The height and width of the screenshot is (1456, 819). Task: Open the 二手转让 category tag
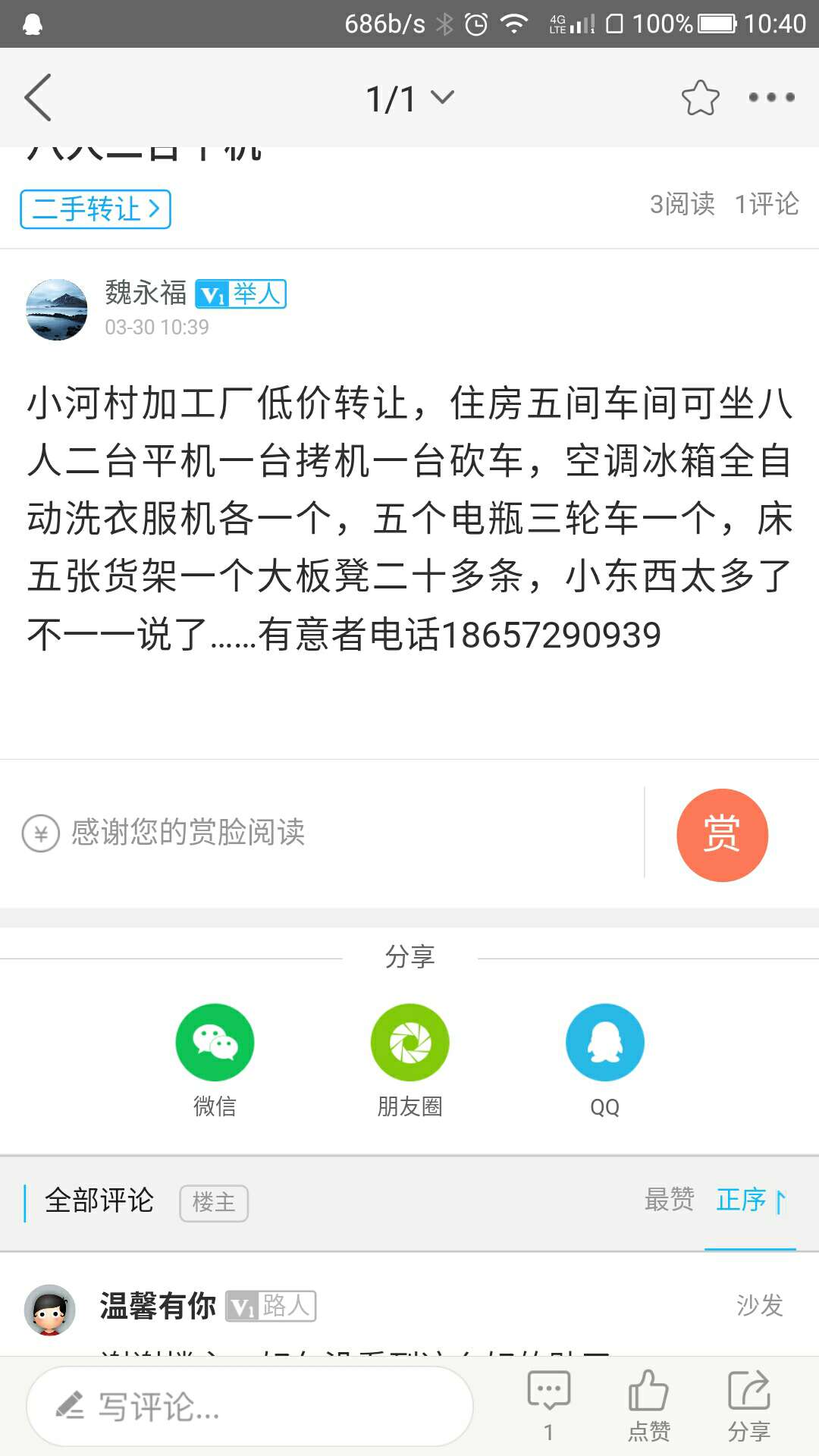tap(96, 209)
